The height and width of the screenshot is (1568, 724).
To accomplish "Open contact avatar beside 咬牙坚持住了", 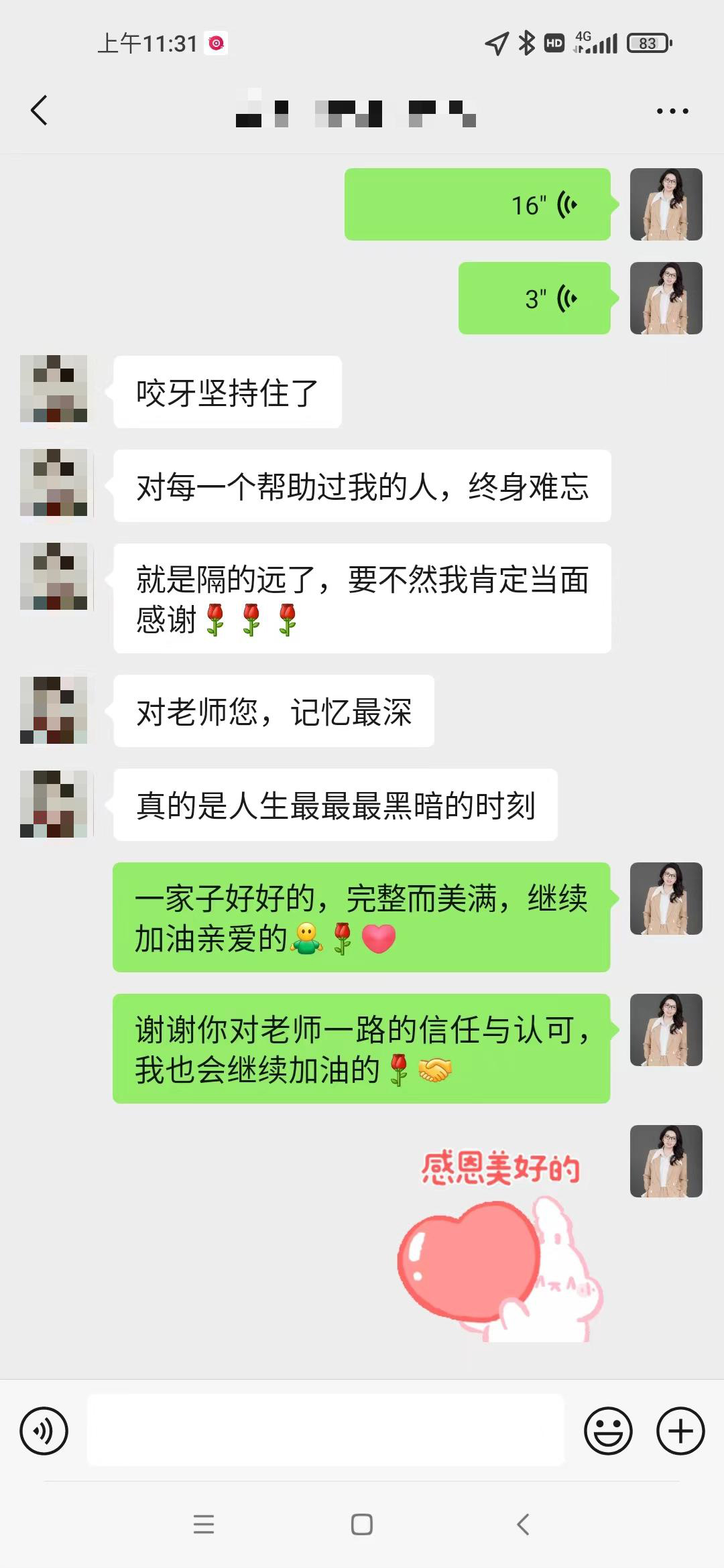I will pyautogui.click(x=54, y=389).
